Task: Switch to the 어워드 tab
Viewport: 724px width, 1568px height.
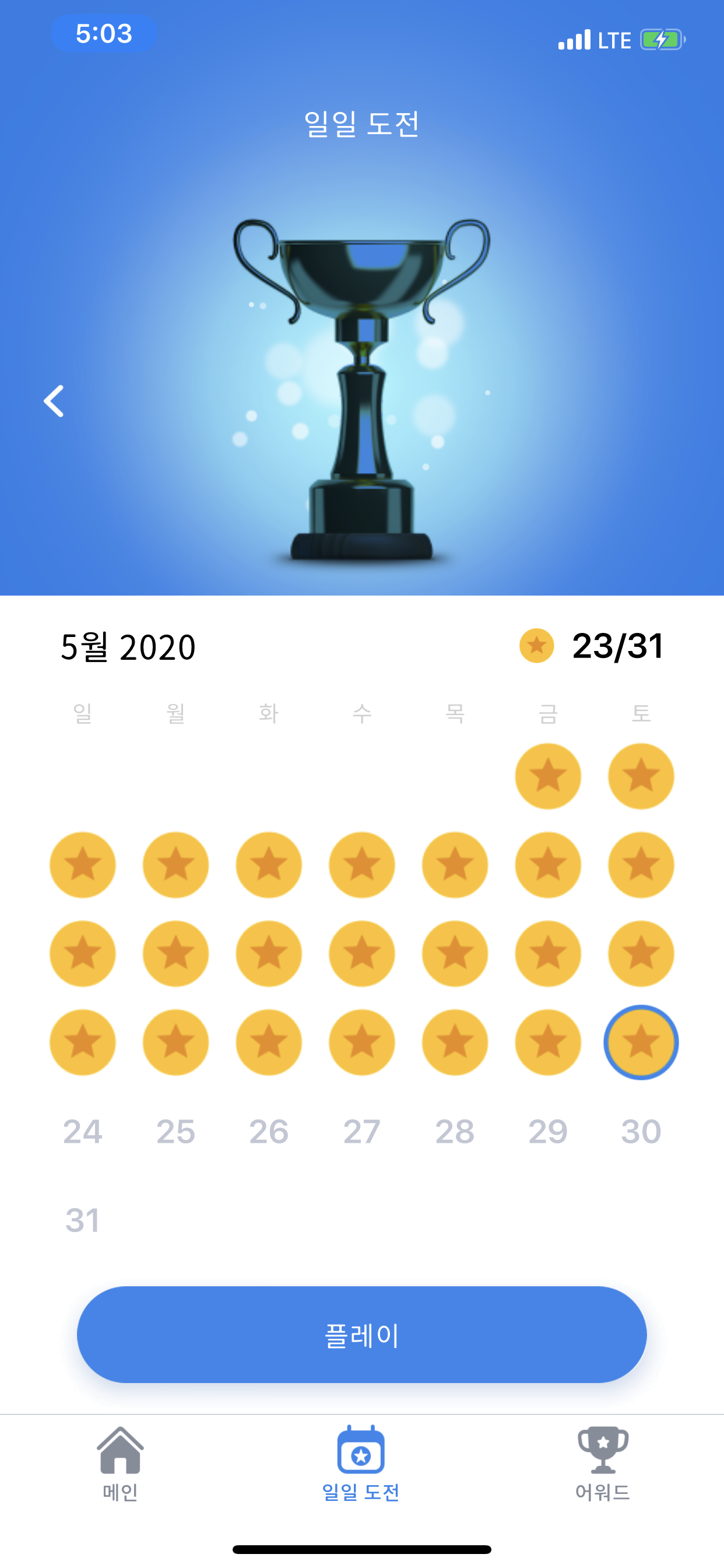Action: pyautogui.click(x=602, y=1464)
